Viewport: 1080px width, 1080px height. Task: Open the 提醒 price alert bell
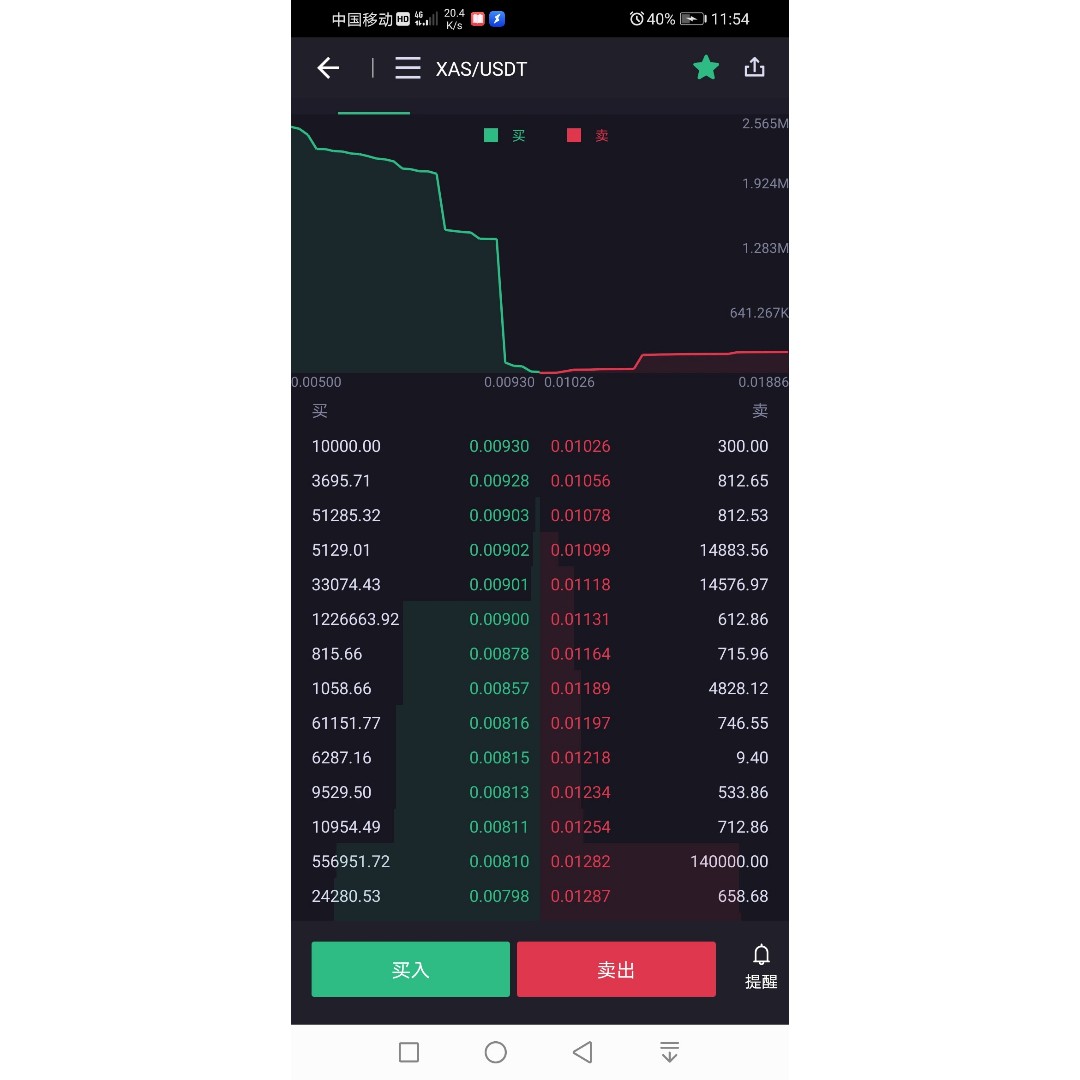(x=761, y=967)
